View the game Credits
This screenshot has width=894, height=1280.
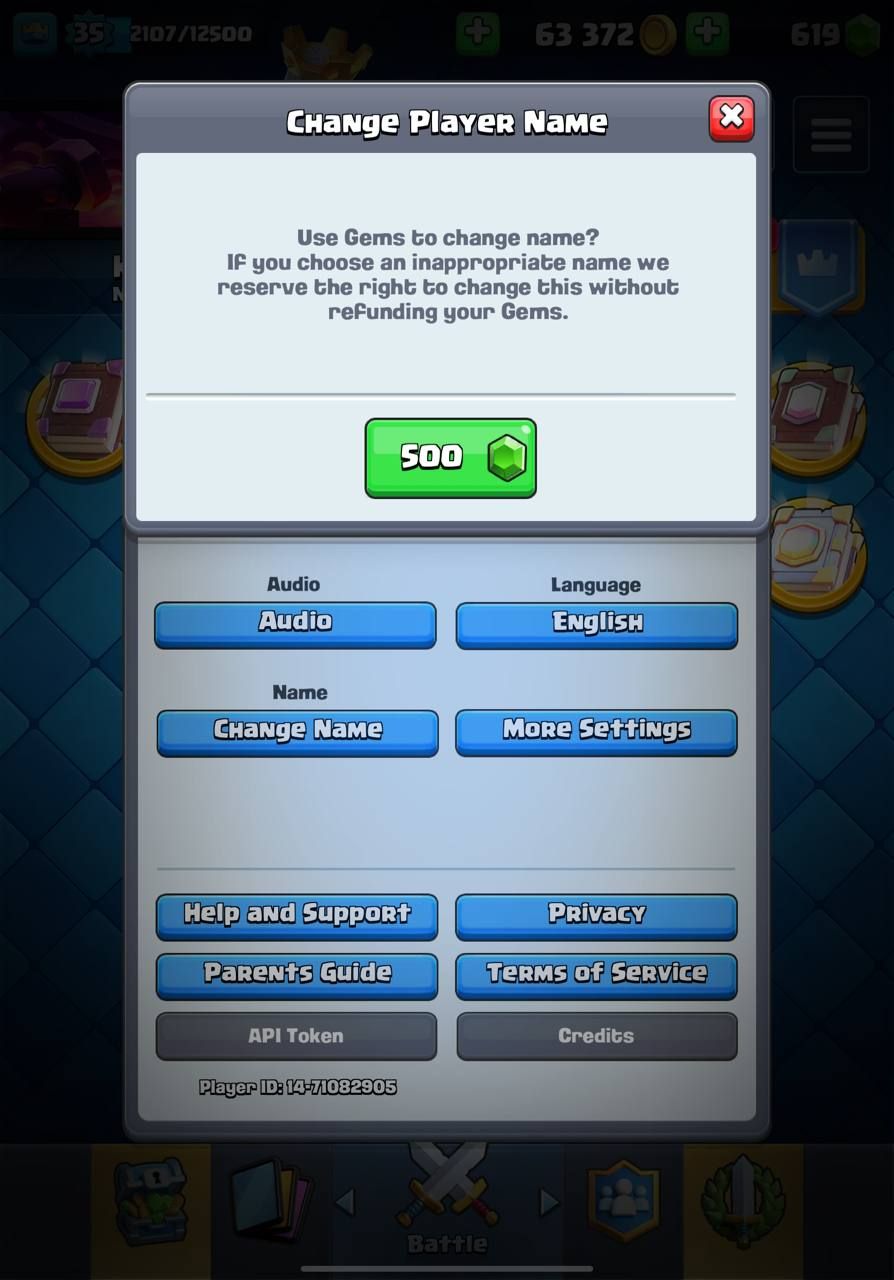[596, 1036]
